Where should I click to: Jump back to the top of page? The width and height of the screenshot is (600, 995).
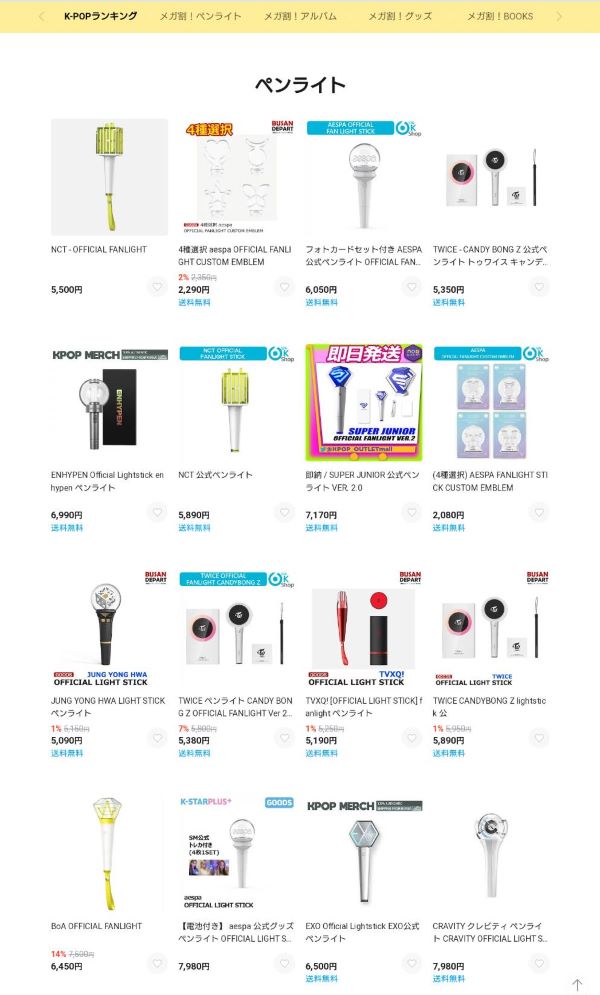click(x=577, y=985)
